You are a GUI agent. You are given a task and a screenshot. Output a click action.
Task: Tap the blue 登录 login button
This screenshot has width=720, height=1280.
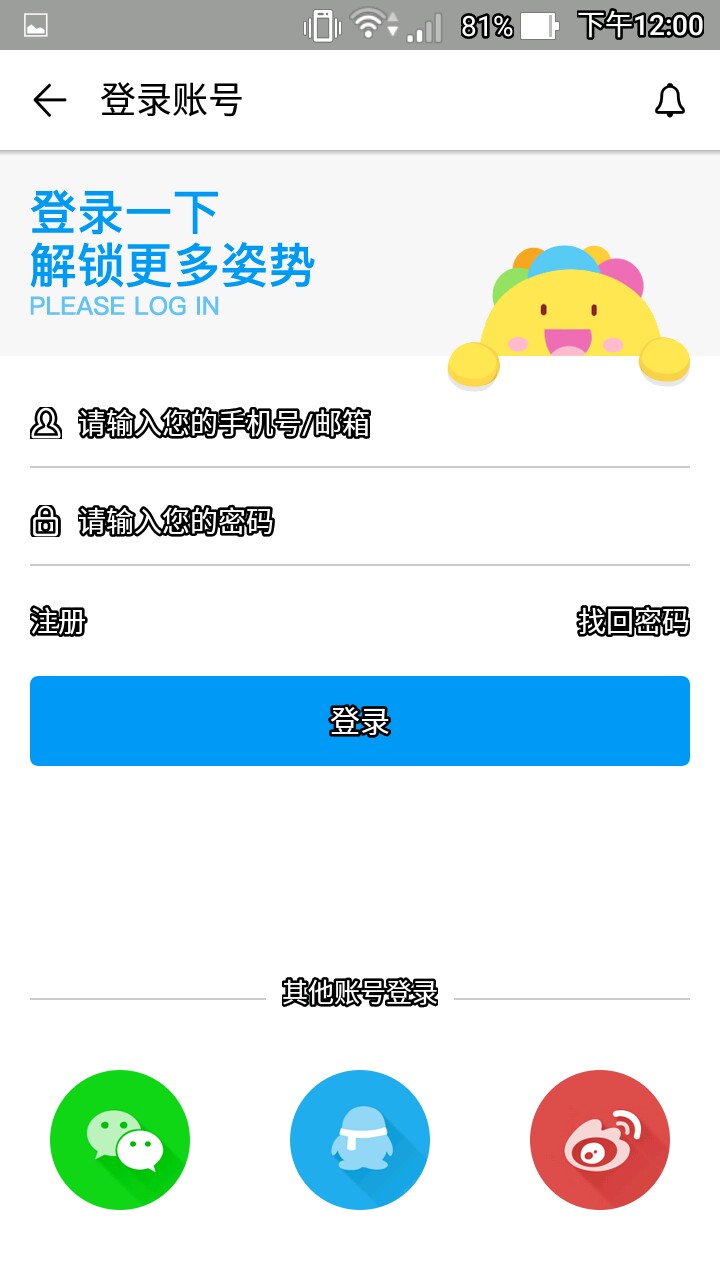coord(360,721)
